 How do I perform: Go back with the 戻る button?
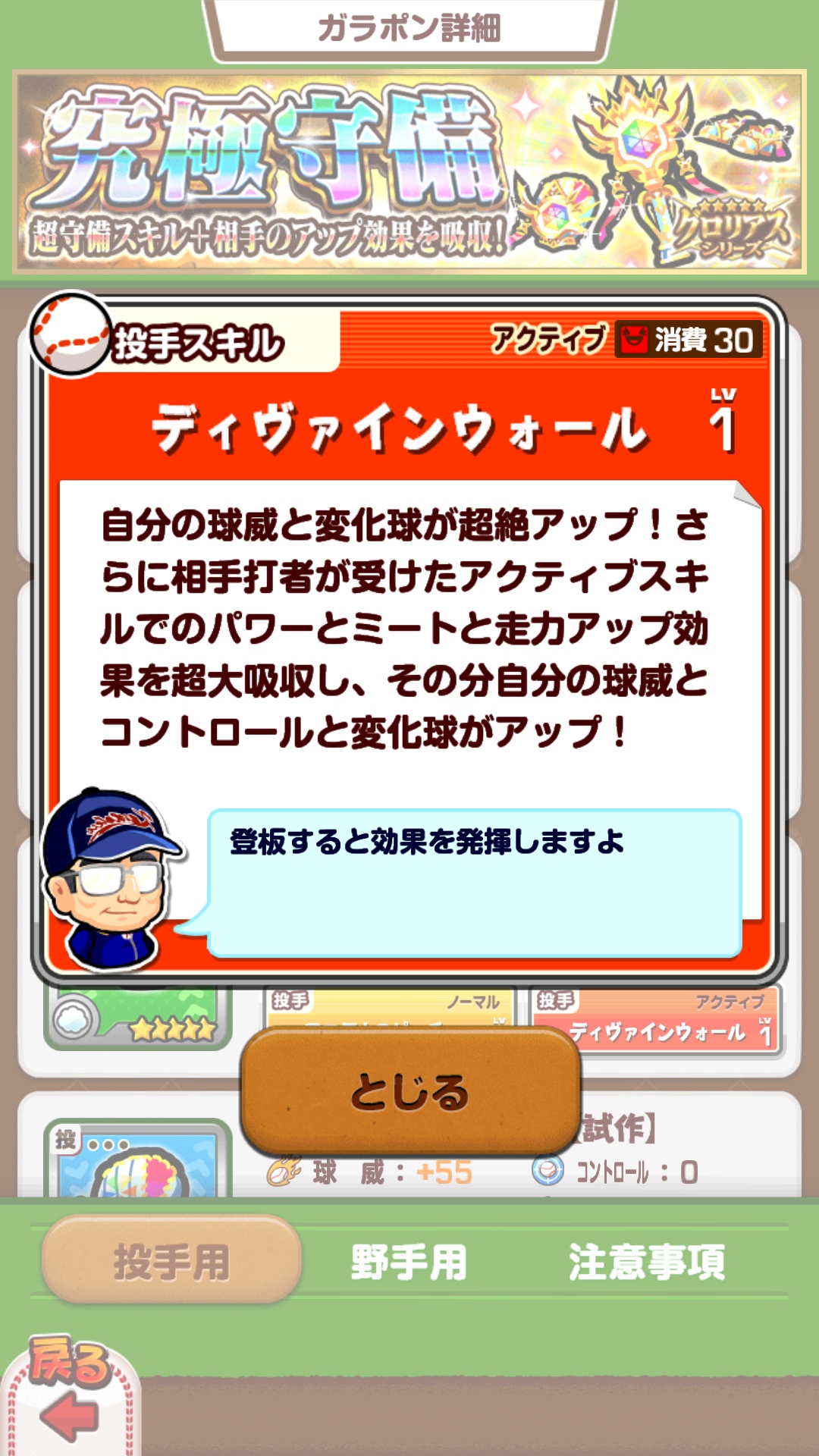click(x=70, y=1395)
